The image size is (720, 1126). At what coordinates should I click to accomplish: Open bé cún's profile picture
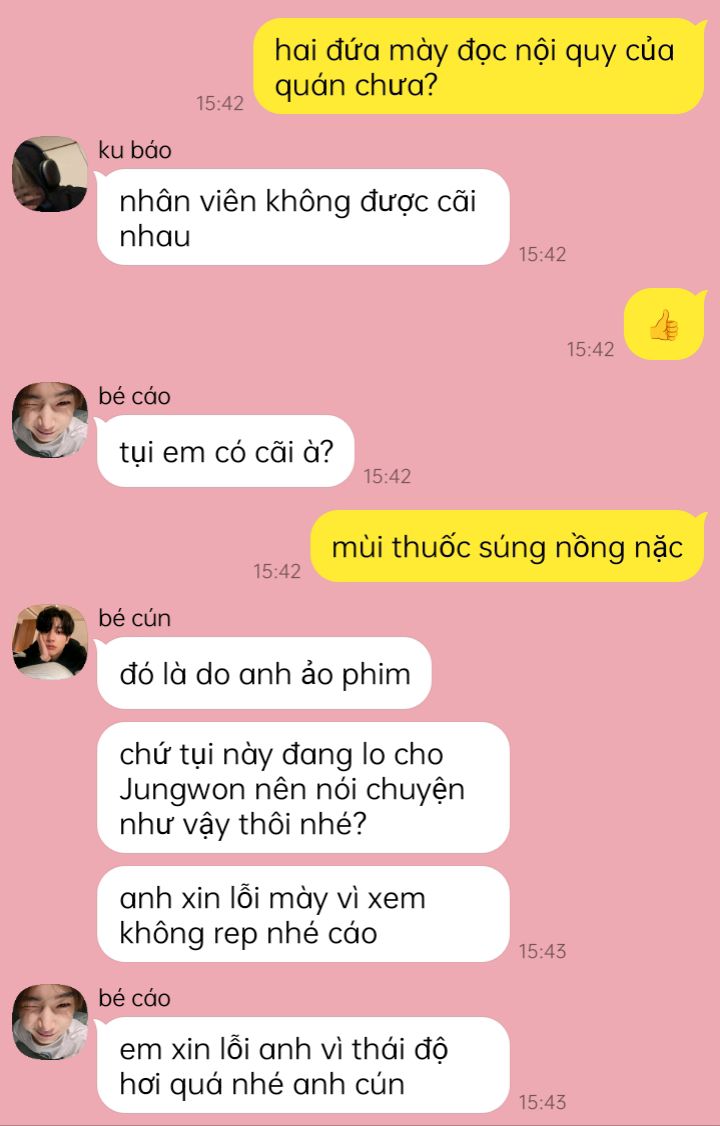[50, 641]
